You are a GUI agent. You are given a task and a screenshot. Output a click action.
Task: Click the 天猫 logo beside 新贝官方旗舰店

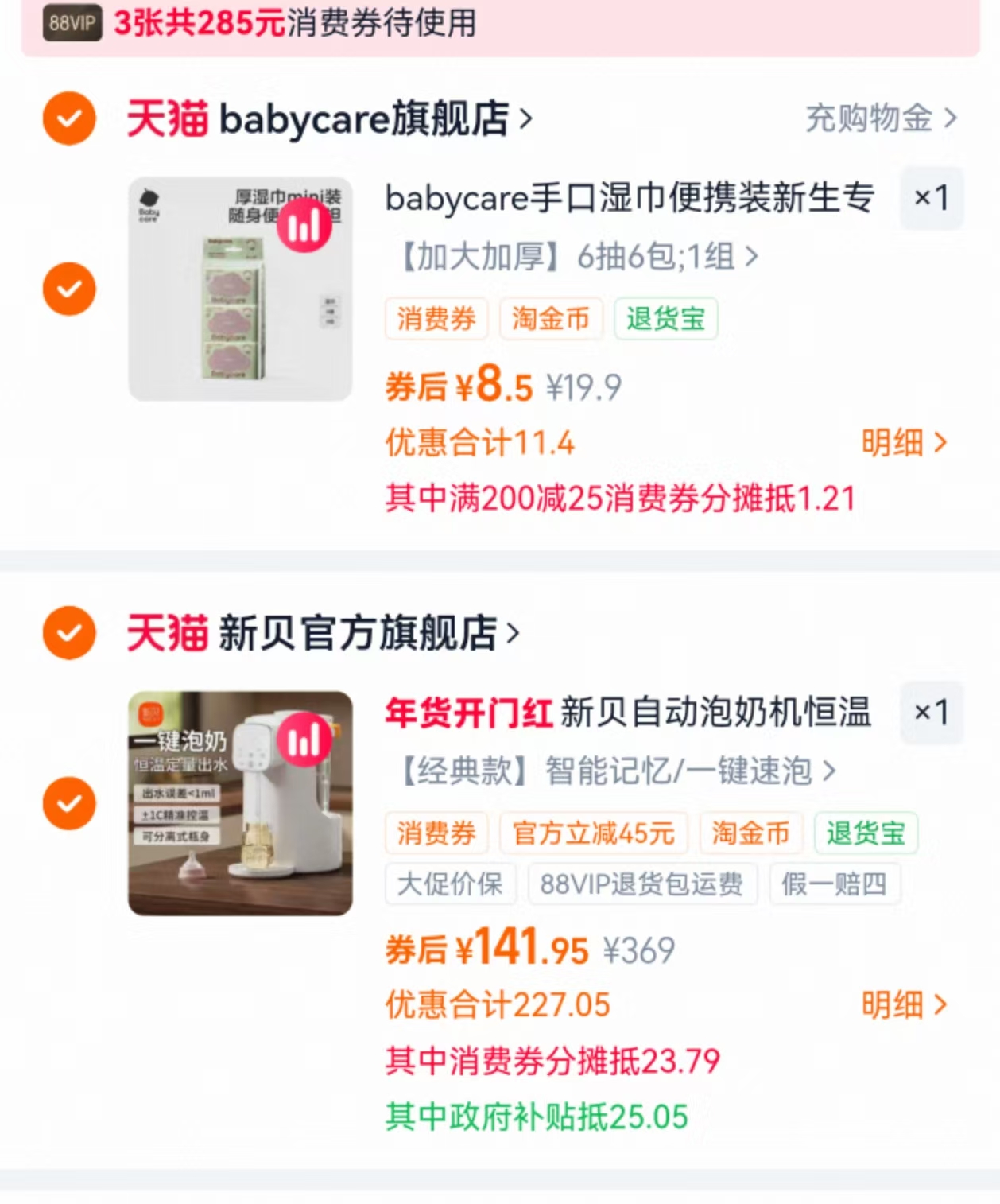coord(167,632)
